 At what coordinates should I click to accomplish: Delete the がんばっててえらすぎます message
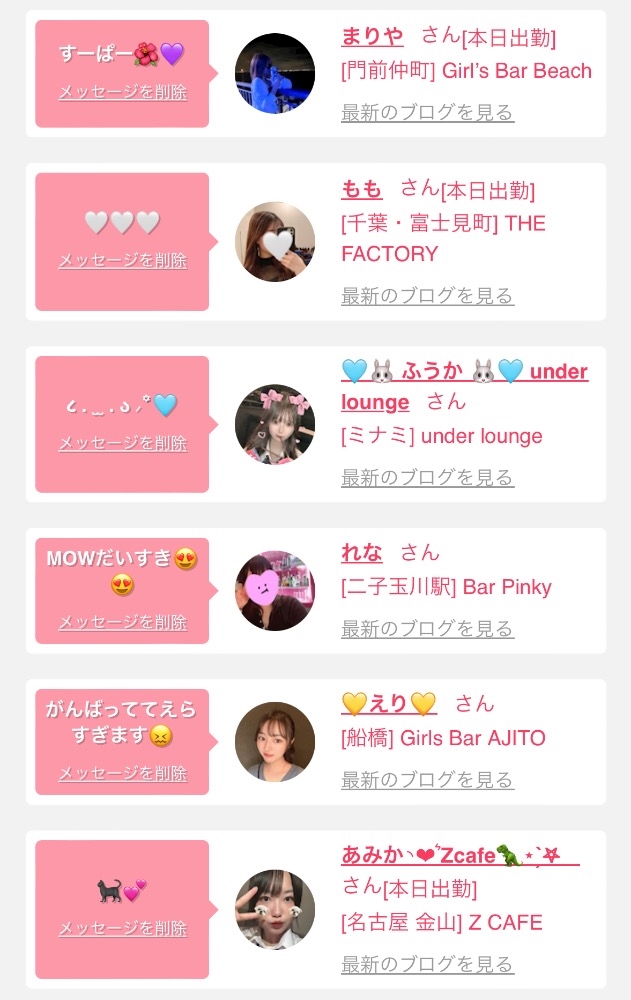(122, 773)
